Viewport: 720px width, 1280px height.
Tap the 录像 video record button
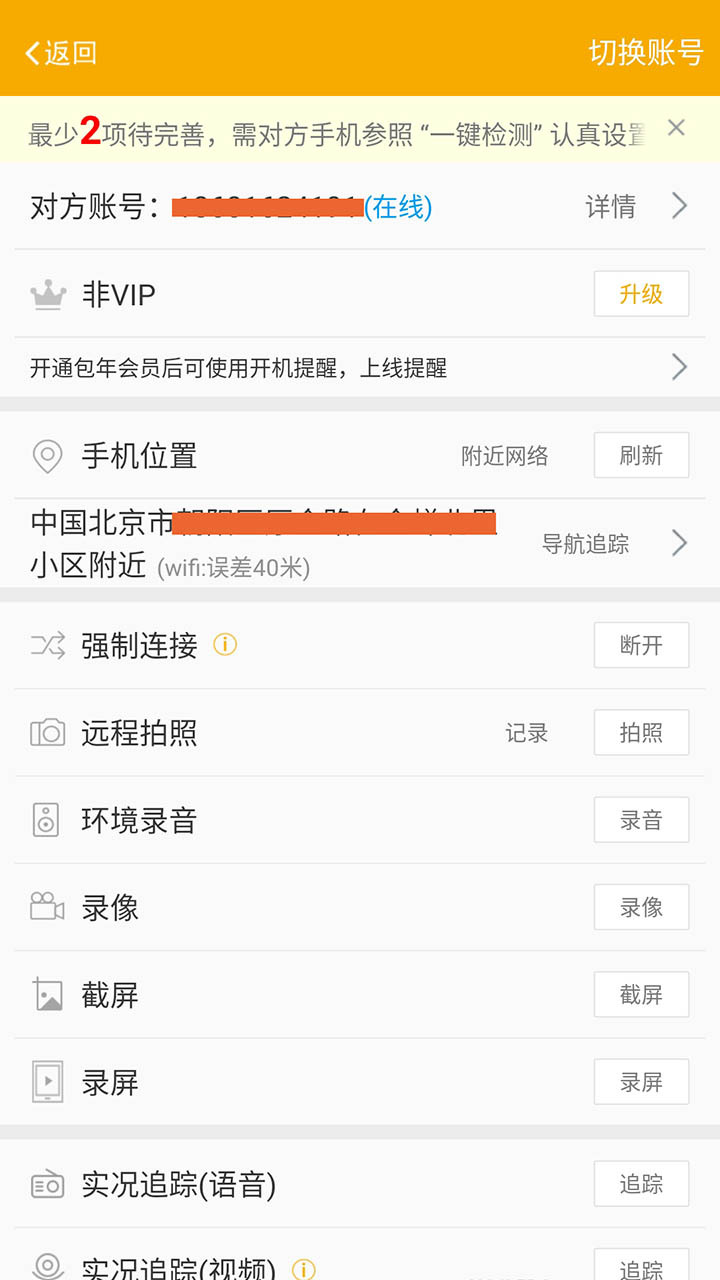641,908
